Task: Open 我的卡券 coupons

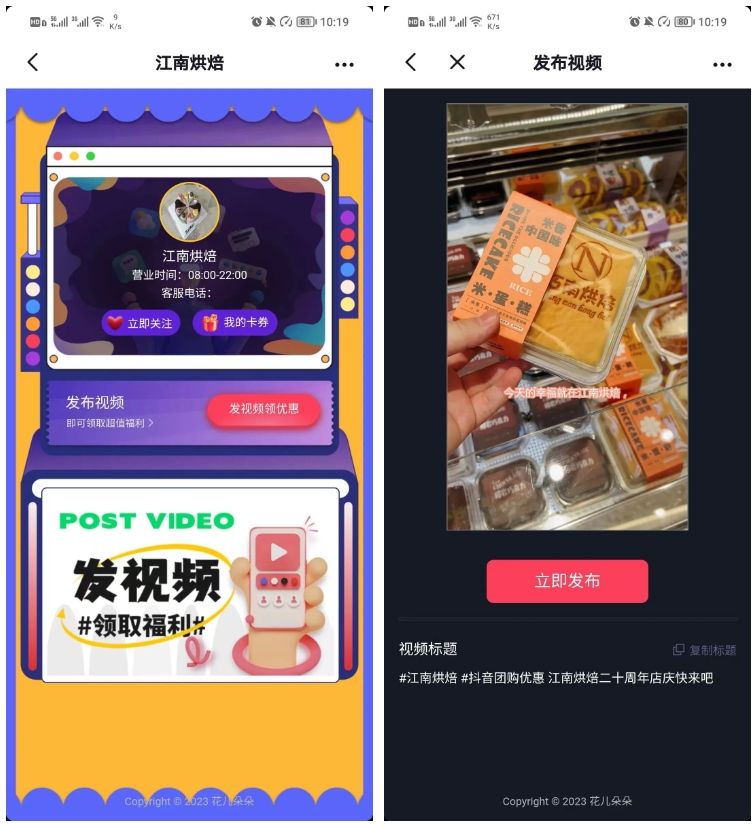Action: [235, 322]
